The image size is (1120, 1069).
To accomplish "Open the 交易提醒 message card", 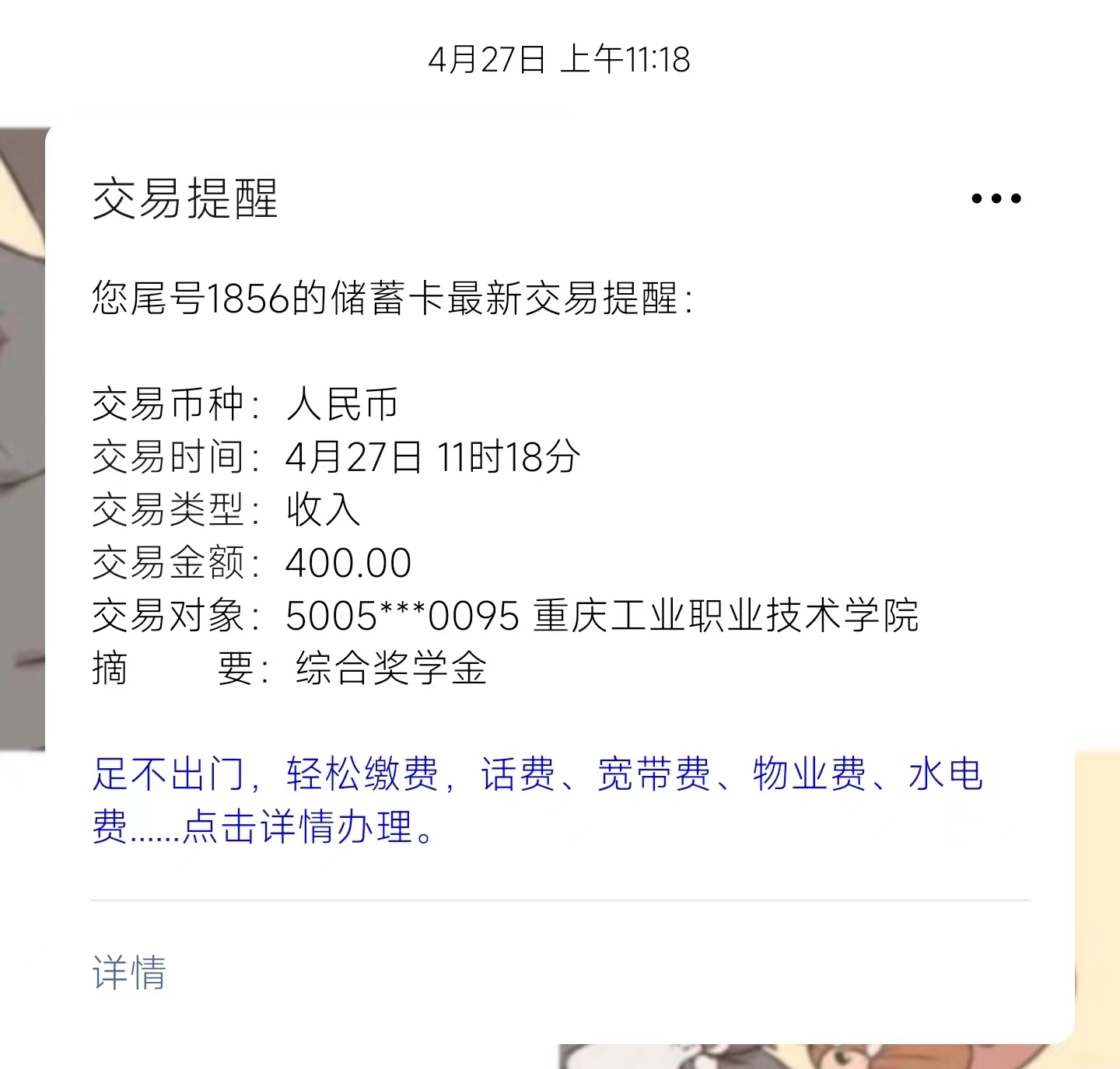I will tap(184, 199).
